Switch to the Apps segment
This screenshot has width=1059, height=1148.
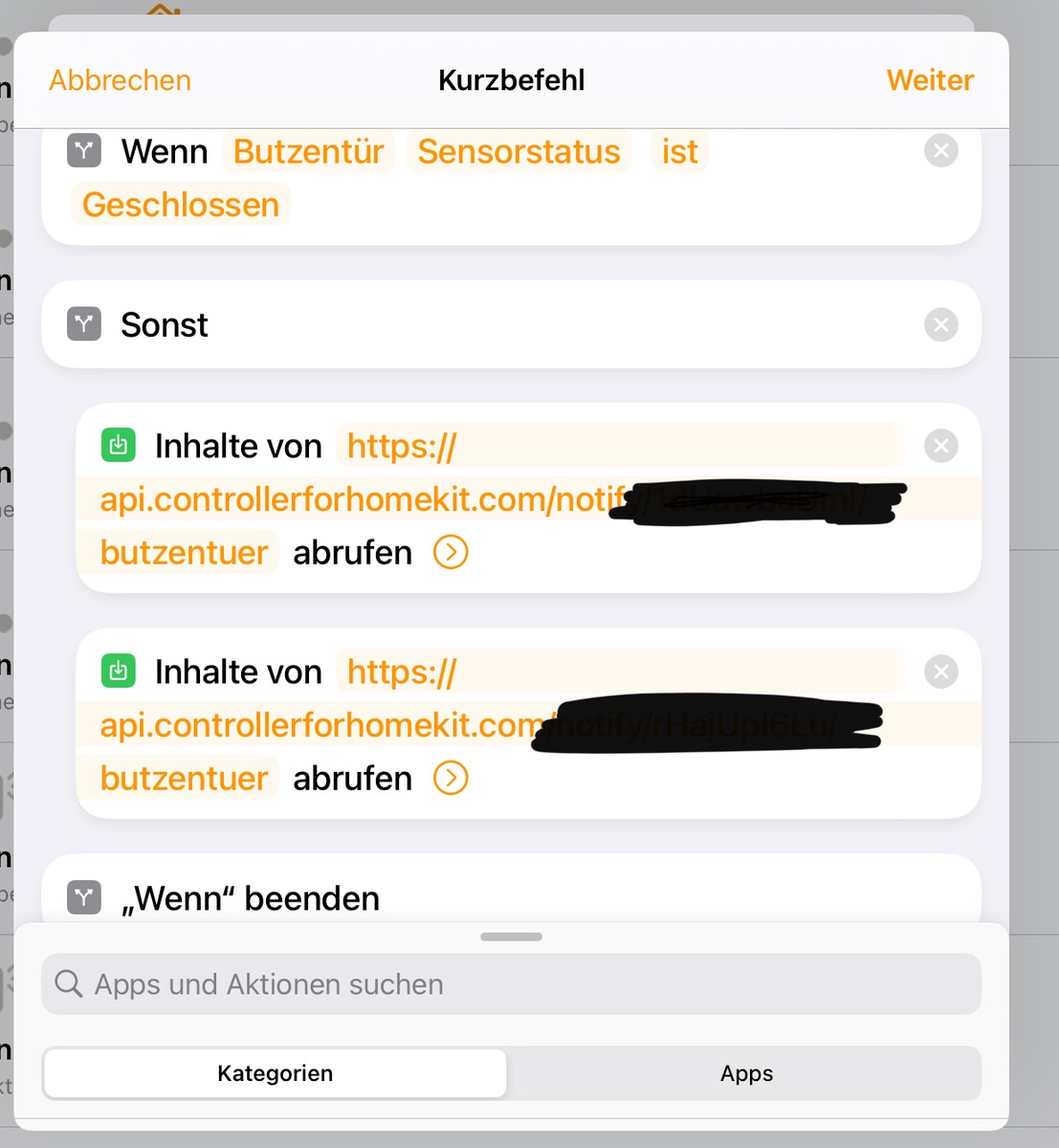tap(746, 1073)
